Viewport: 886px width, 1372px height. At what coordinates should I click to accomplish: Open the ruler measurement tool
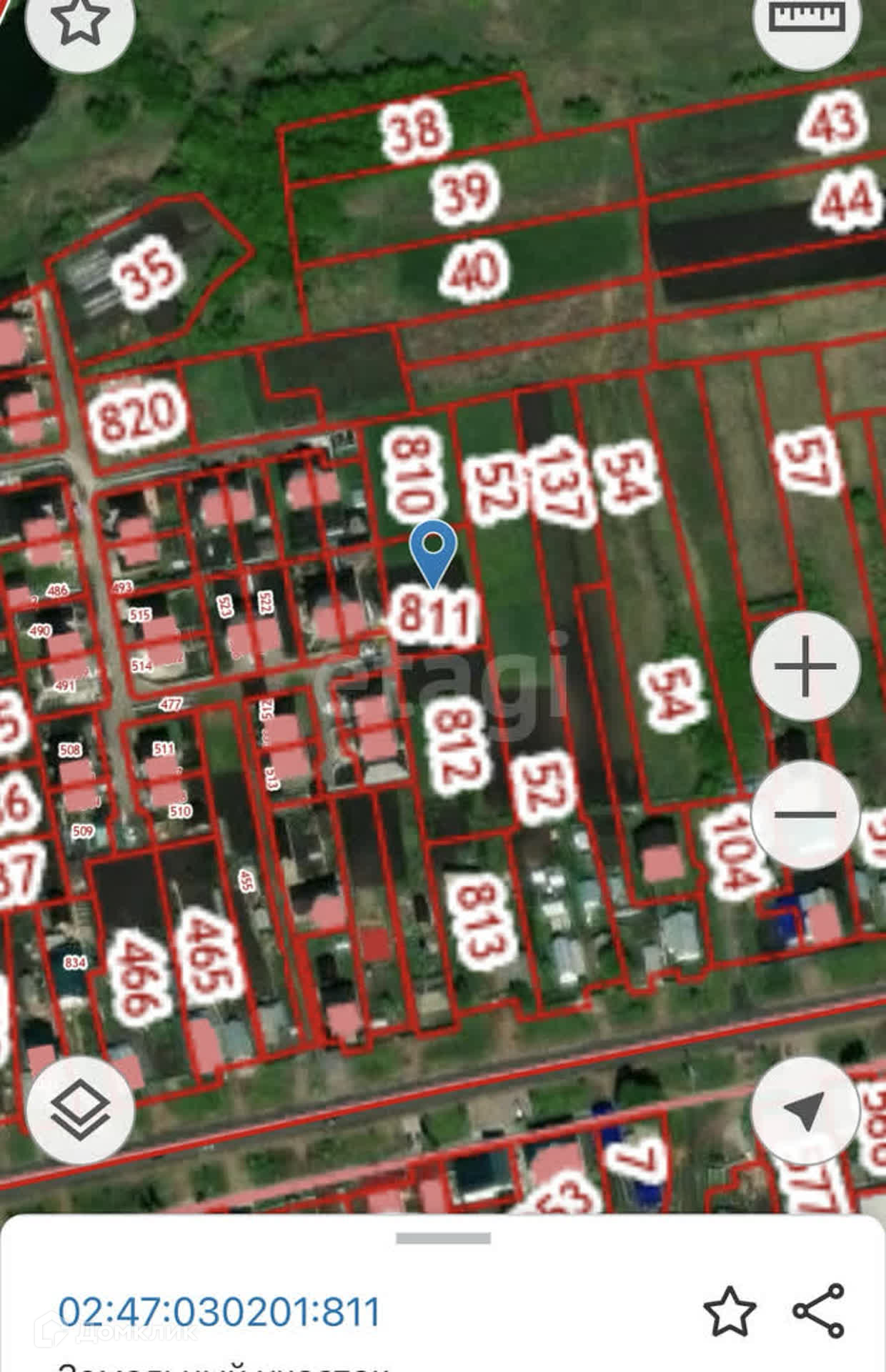[x=807, y=20]
